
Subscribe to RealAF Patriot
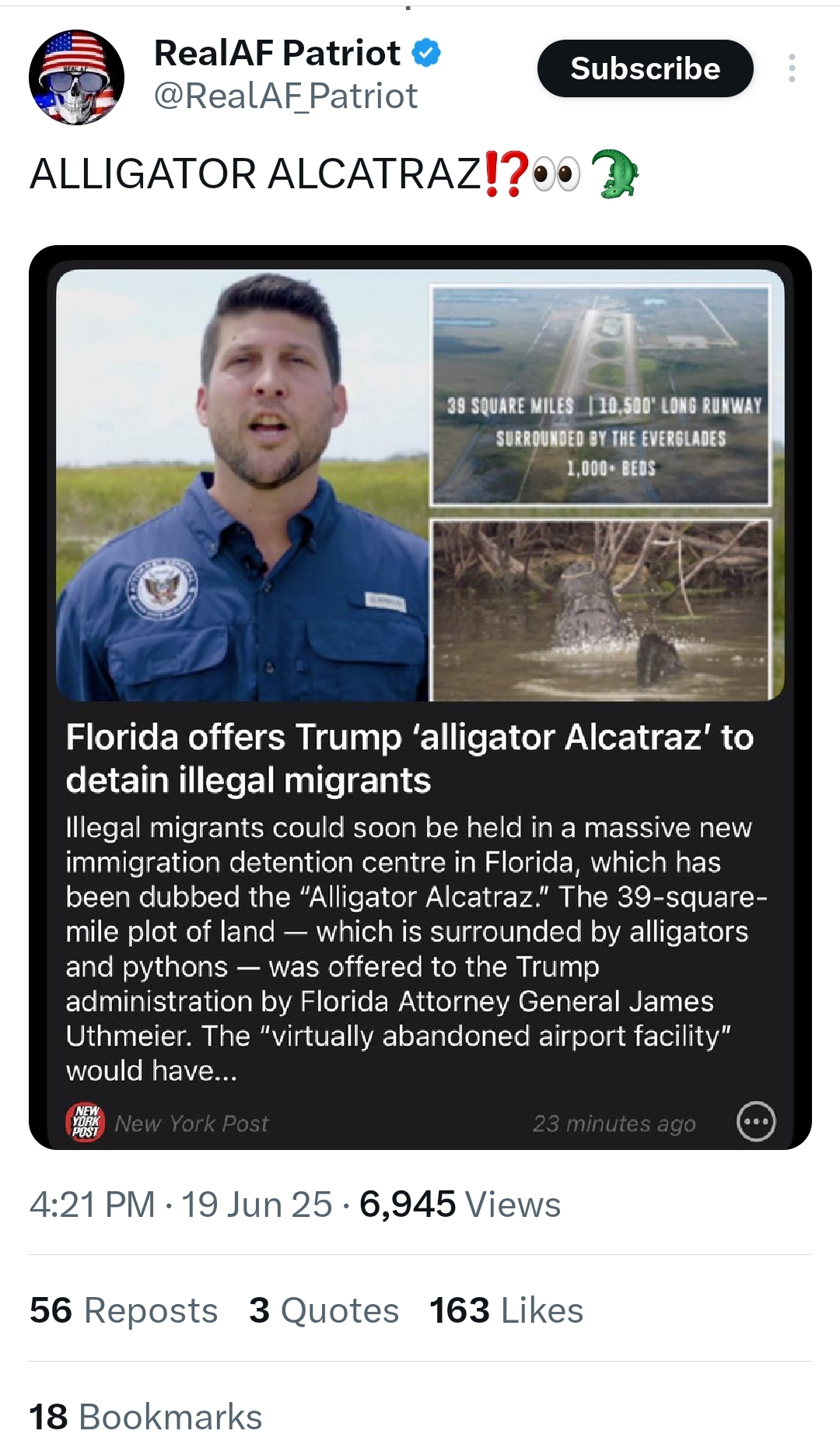click(645, 68)
